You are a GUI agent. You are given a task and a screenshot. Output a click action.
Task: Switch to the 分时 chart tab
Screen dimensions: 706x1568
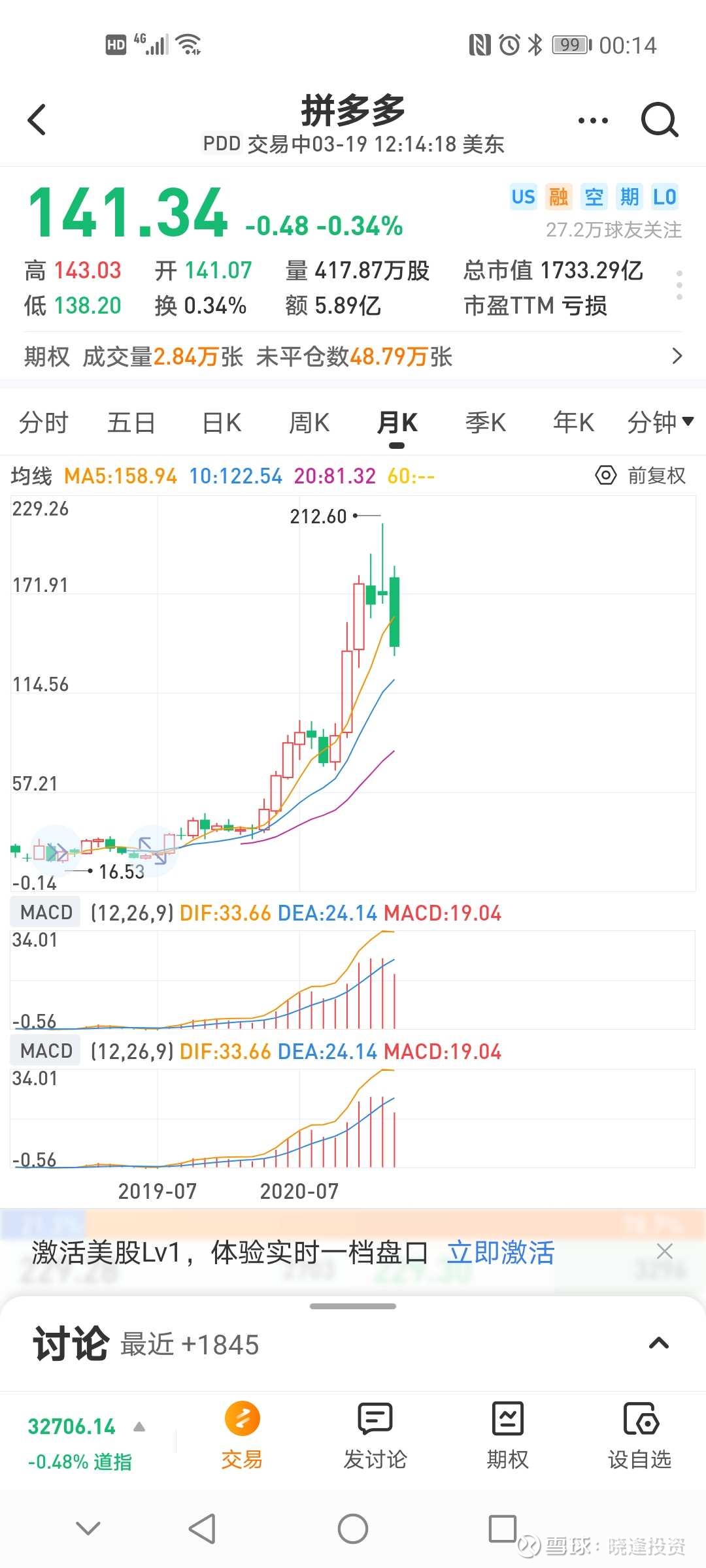tap(43, 423)
